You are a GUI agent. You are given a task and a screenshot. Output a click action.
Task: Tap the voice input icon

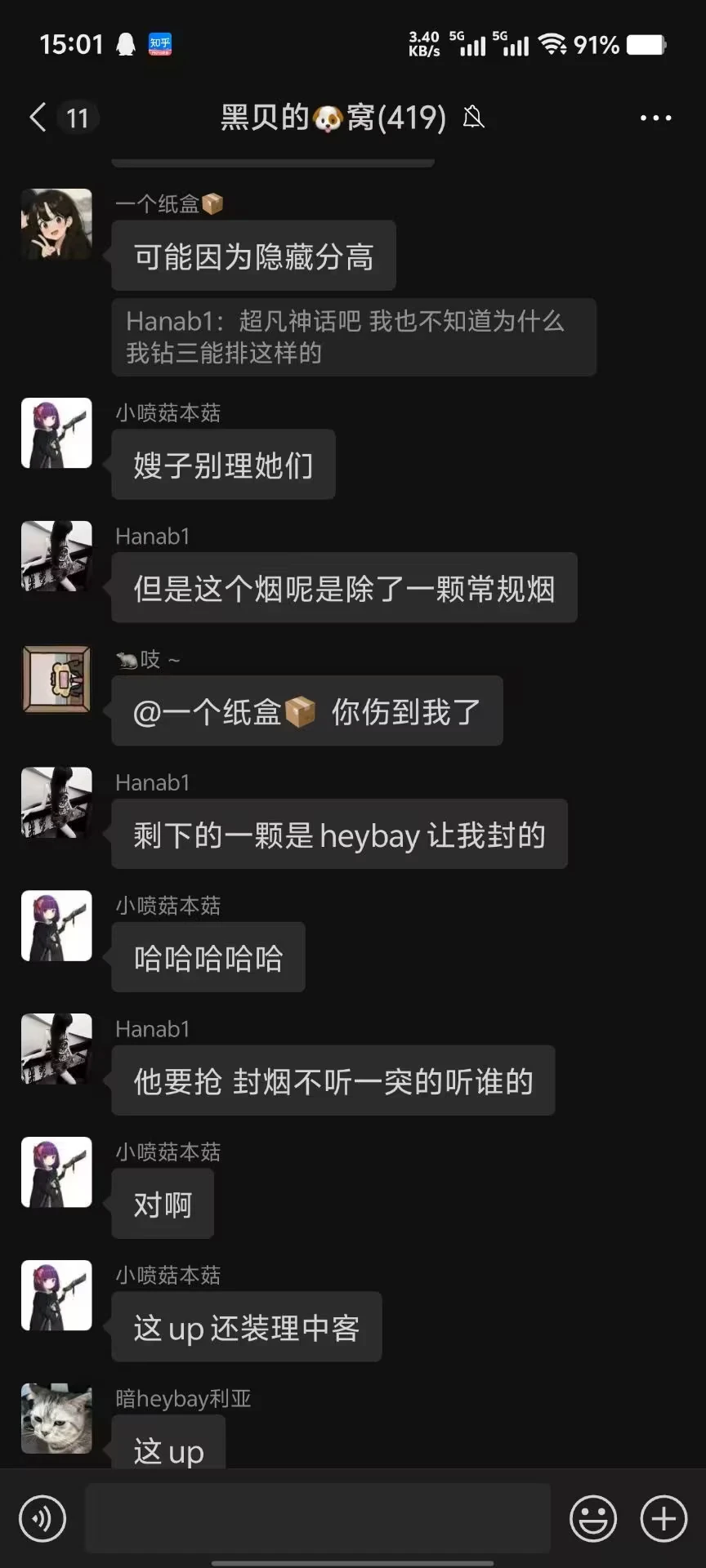42,1518
